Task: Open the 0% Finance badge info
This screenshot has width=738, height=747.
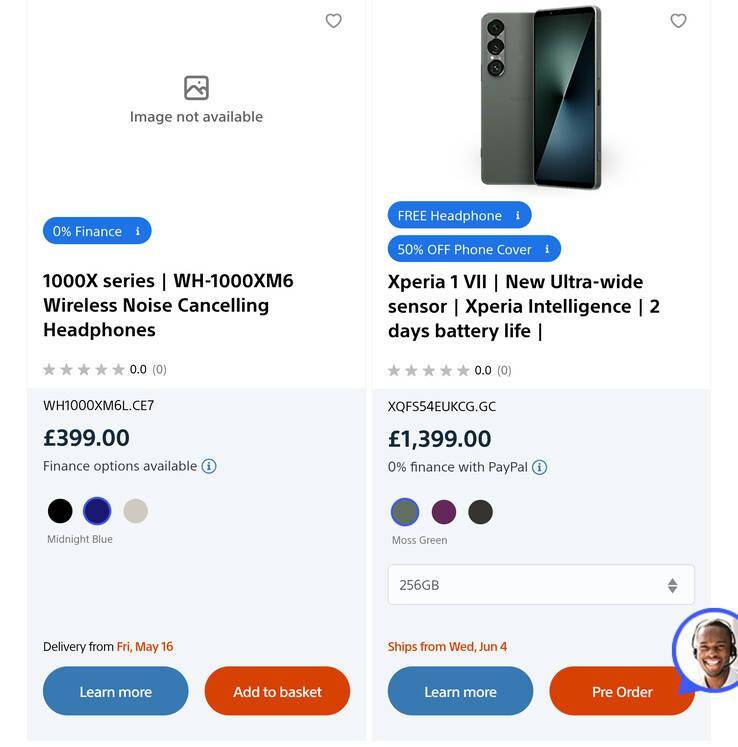Action: click(x=138, y=231)
